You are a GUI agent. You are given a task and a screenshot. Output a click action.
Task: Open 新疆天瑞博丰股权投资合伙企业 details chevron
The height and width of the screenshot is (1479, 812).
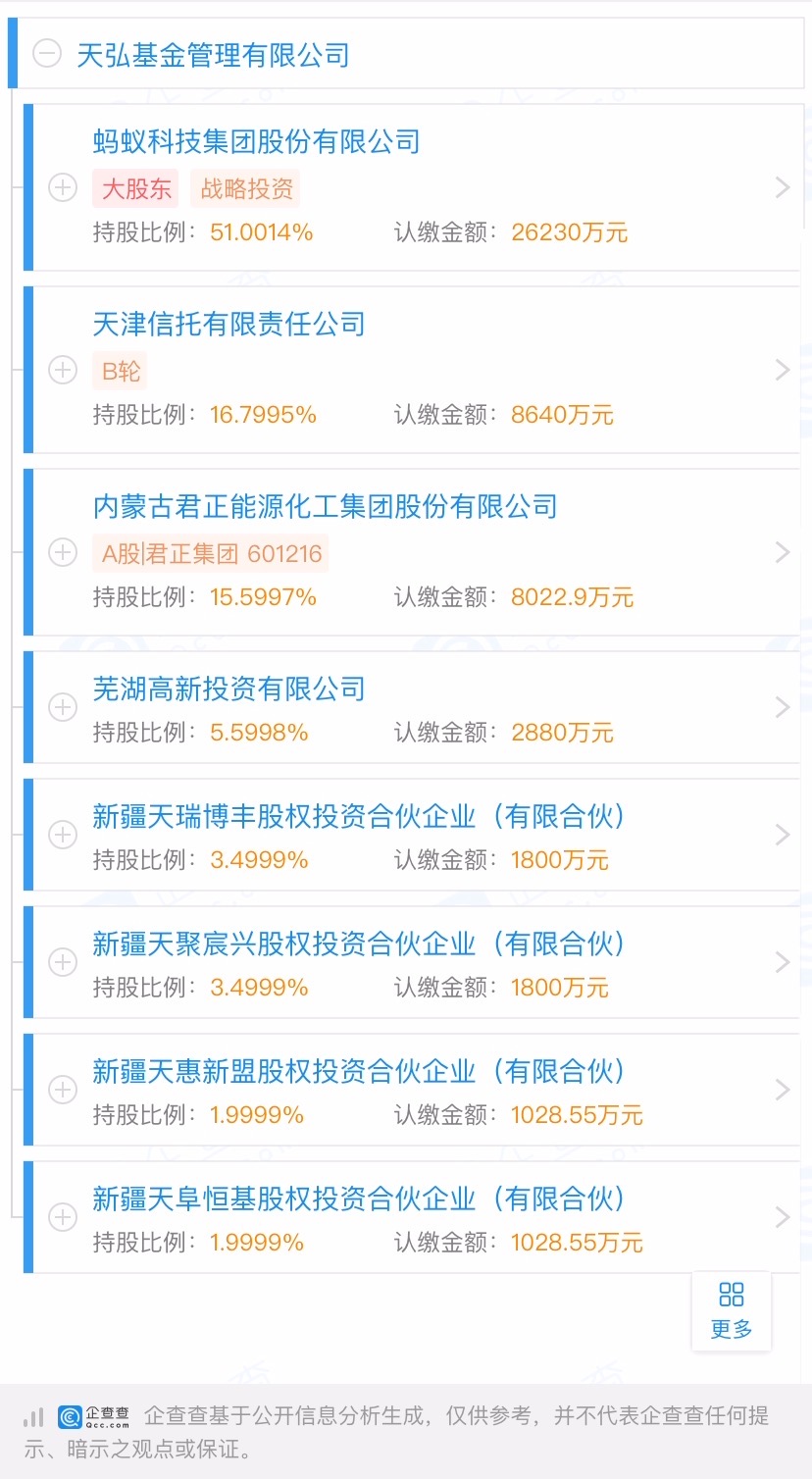click(x=782, y=835)
